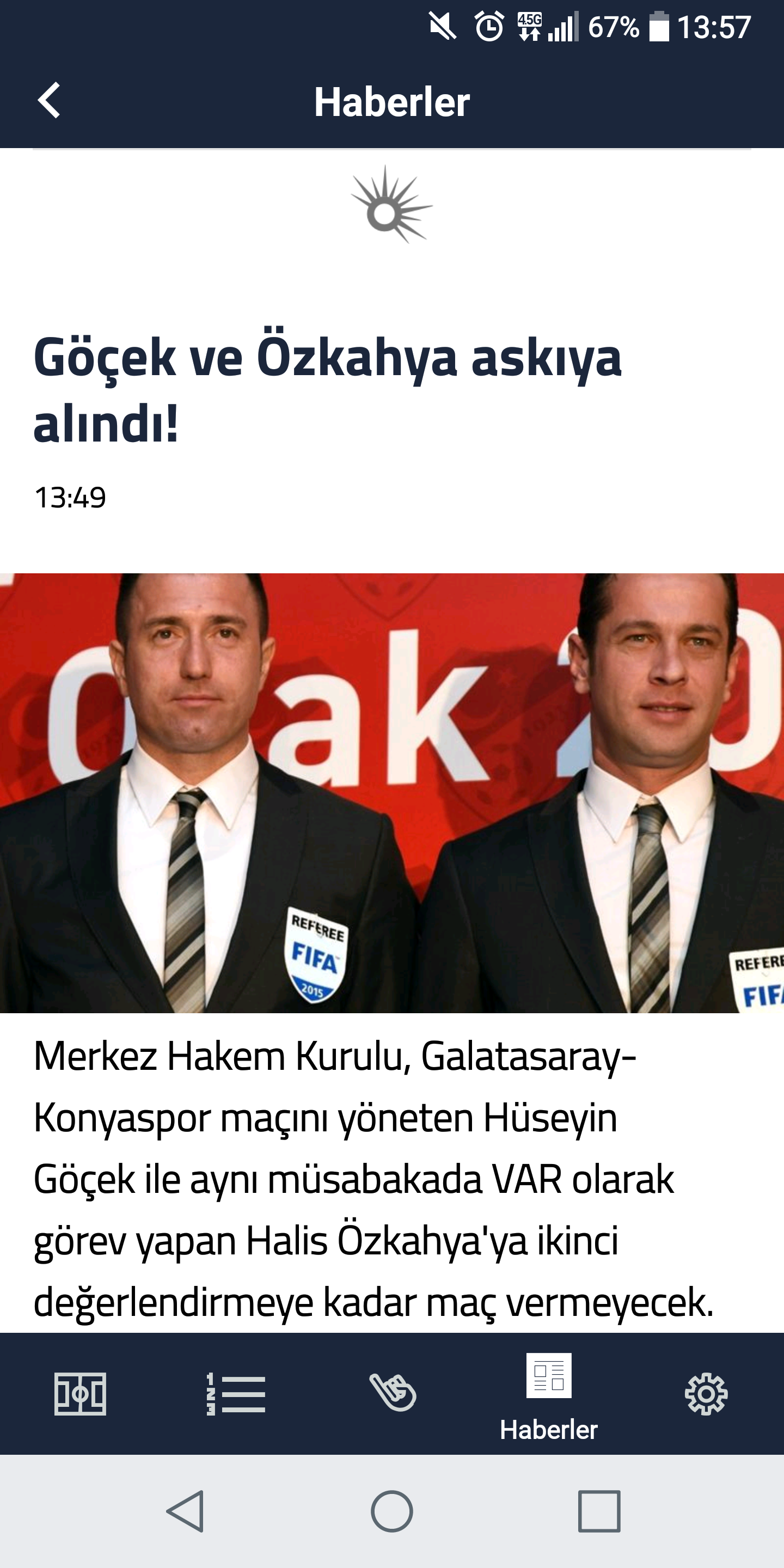Go back from the Haberler article
The height and width of the screenshot is (1568, 784).
[48, 100]
